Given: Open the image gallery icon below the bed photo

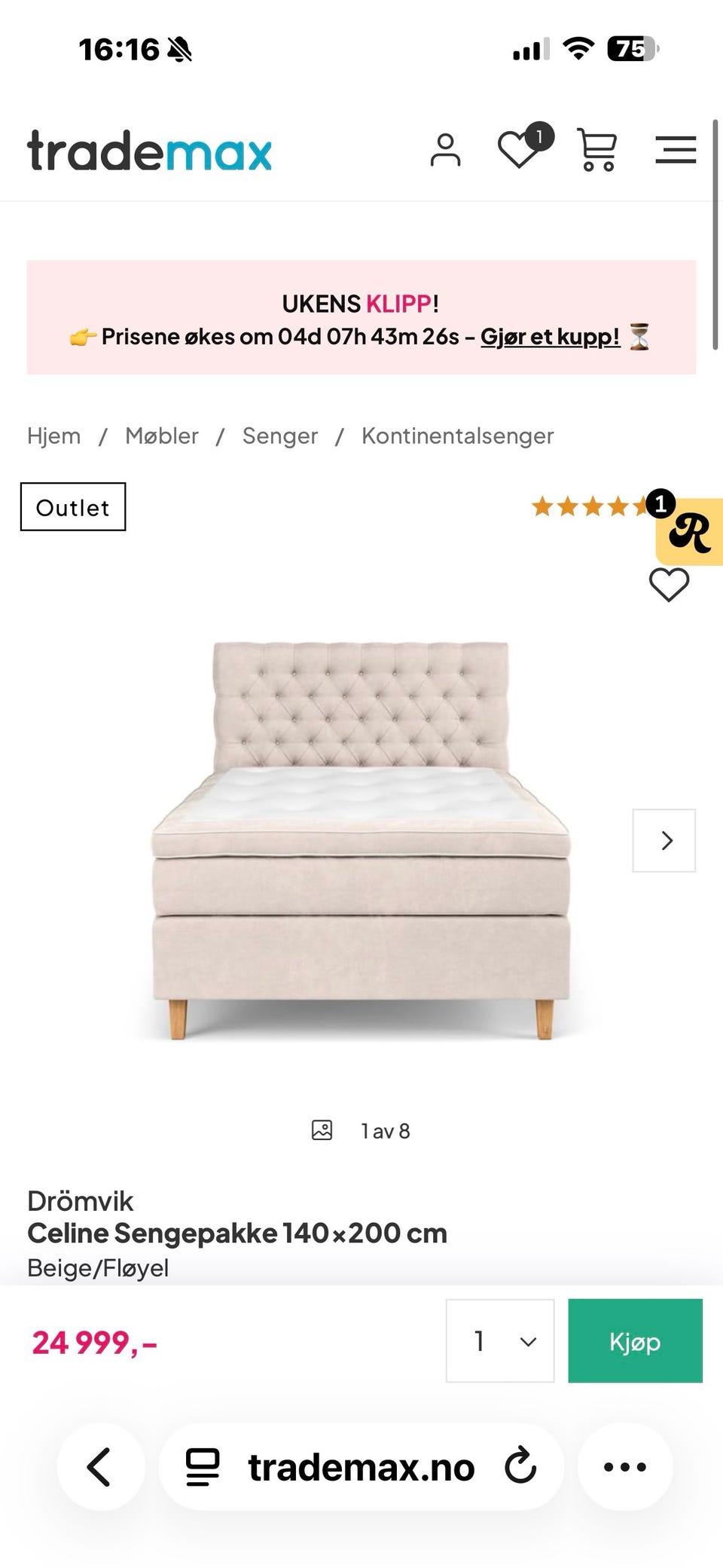Looking at the screenshot, I should point(321,1129).
